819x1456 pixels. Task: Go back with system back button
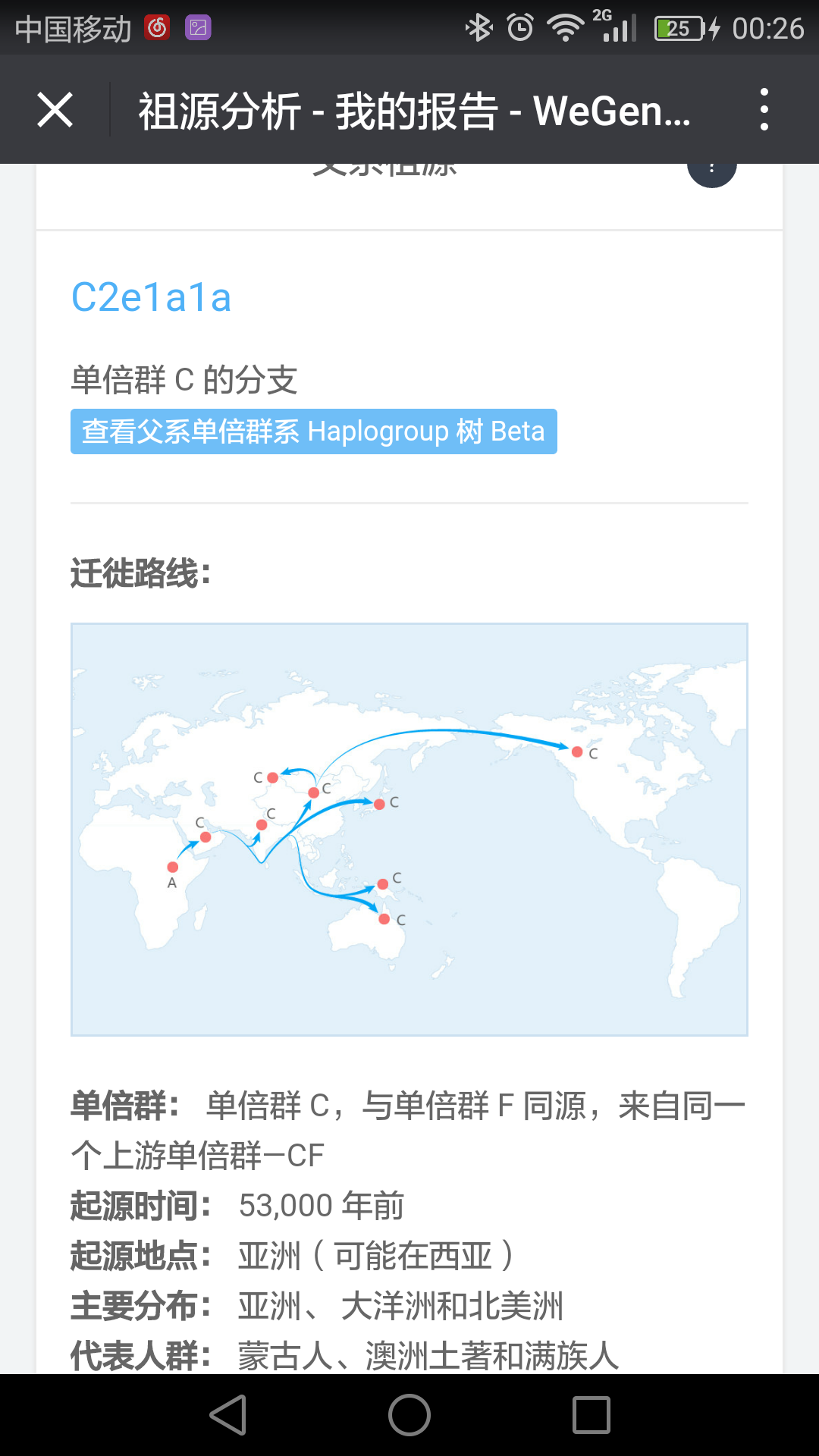[228, 1415]
